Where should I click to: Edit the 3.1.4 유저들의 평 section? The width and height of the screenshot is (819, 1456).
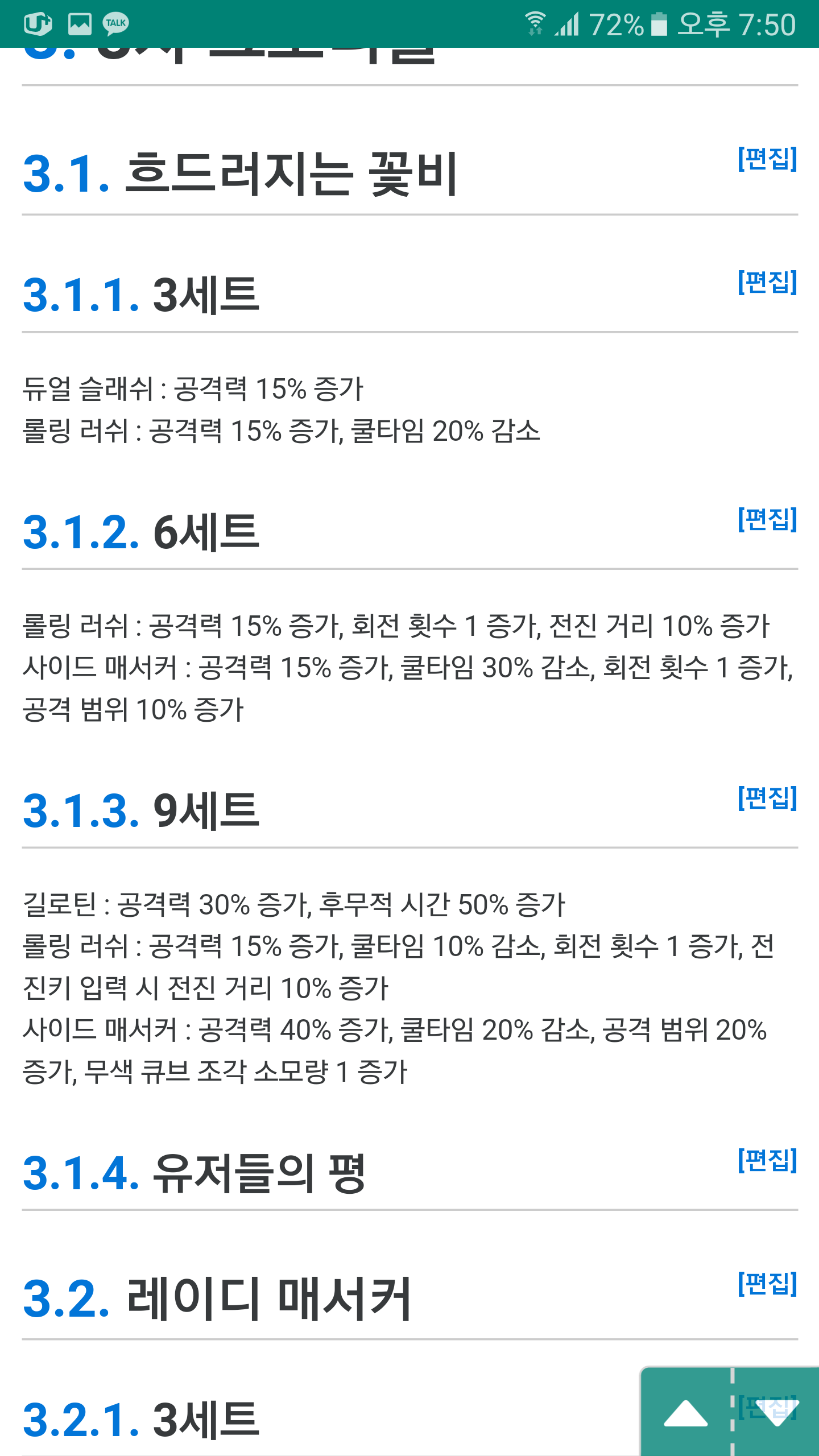click(767, 1160)
